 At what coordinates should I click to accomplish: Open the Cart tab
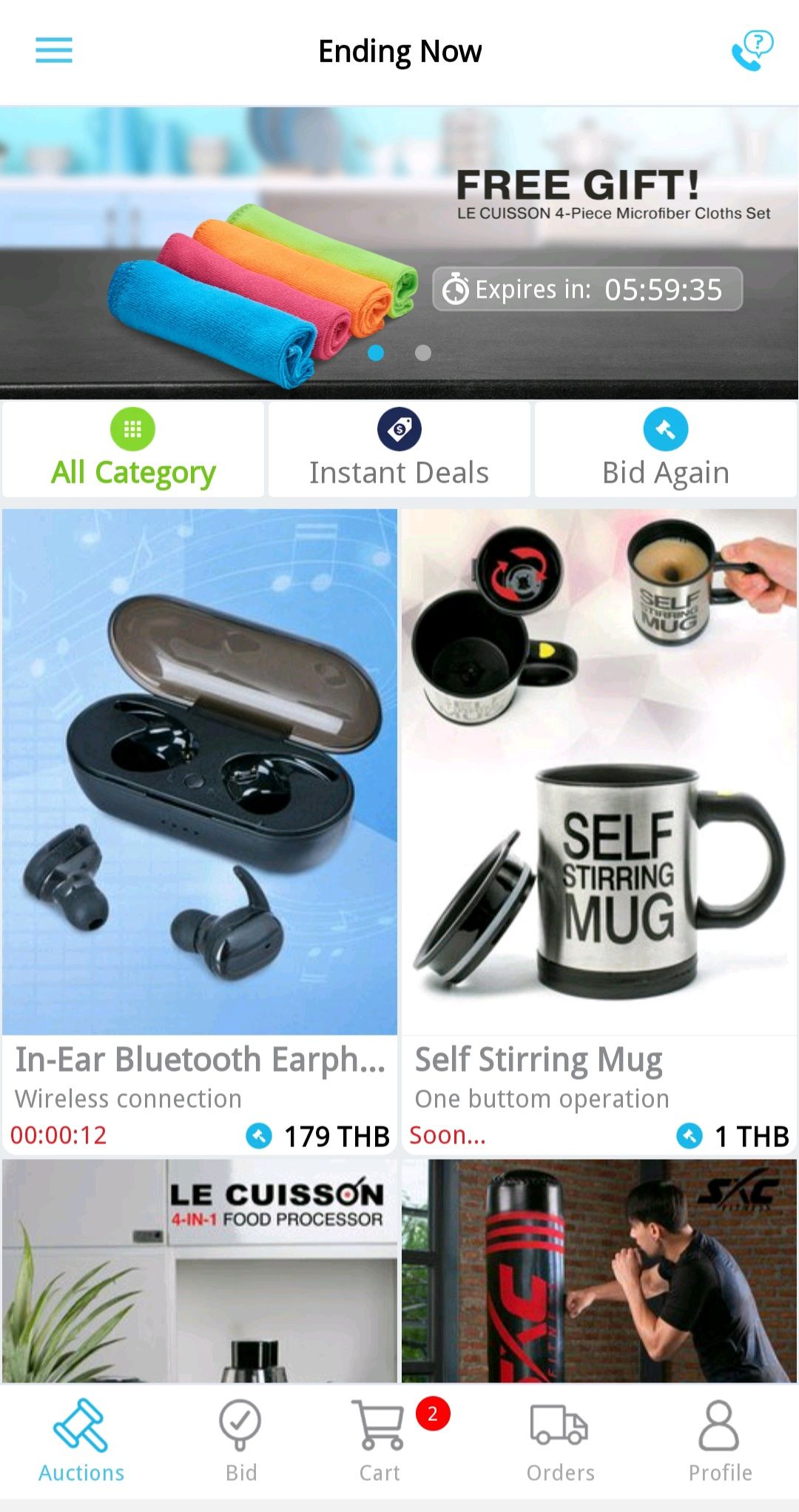pos(381,1440)
